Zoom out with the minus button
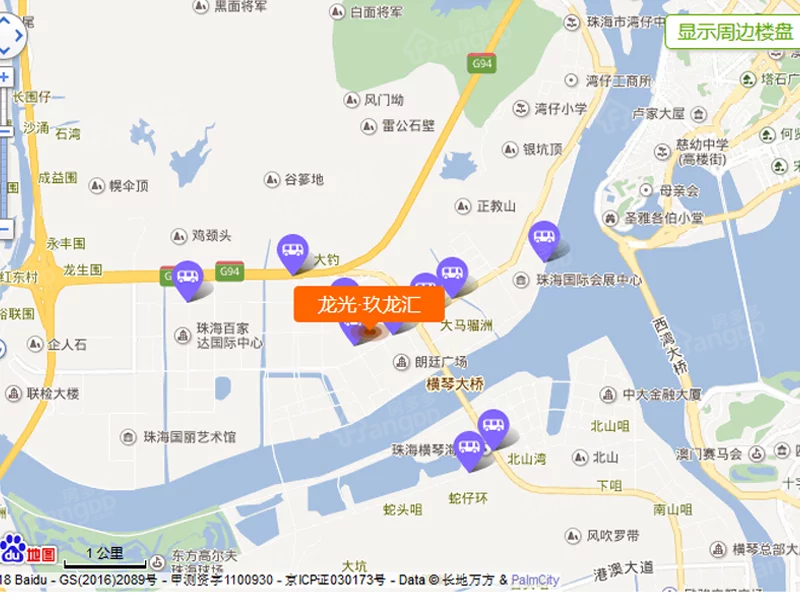800x600 pixels. click(5, 227)
